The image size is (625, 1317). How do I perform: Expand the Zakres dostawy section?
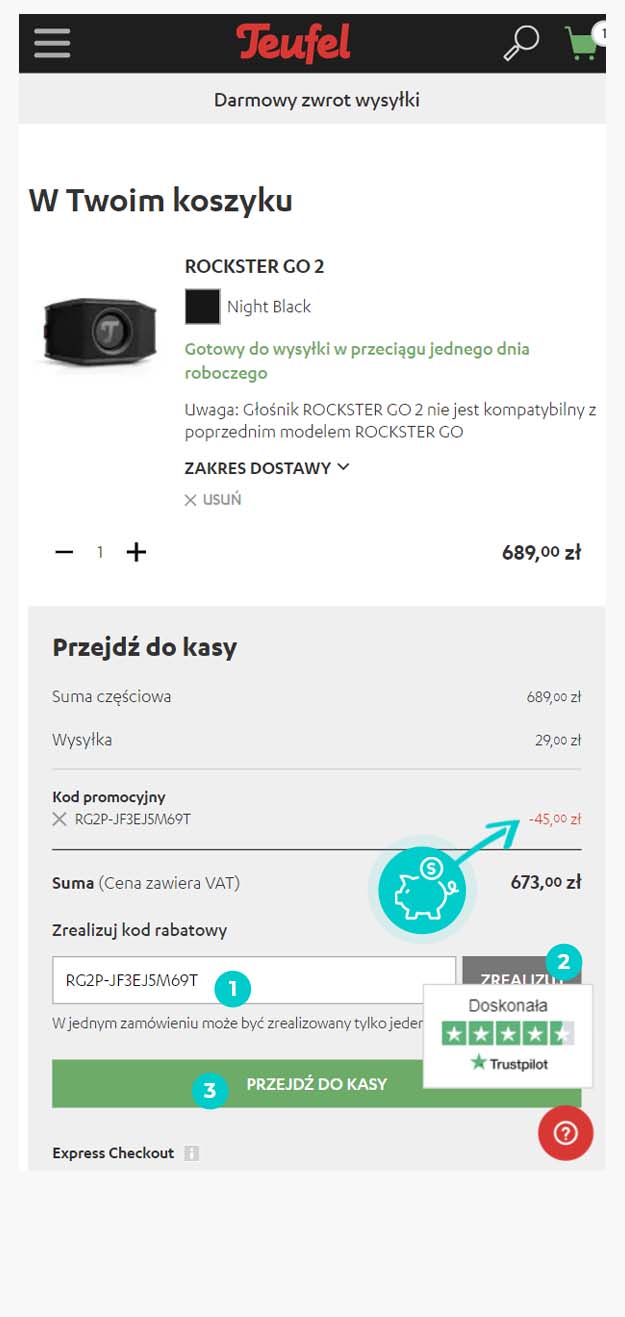(267, 467)
